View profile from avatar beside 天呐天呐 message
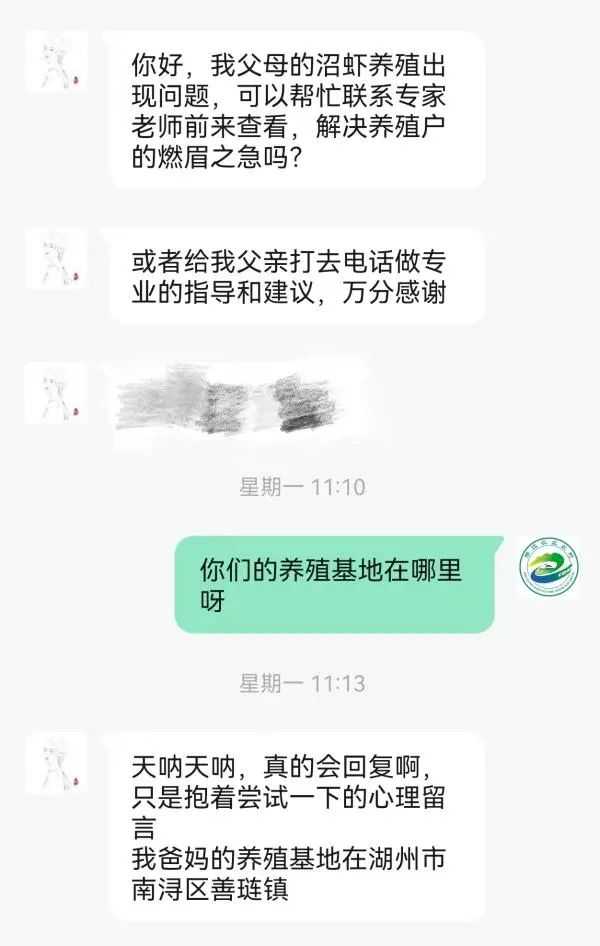The width and height of the screenshot is (600, 946). click(x=55, y=764)
